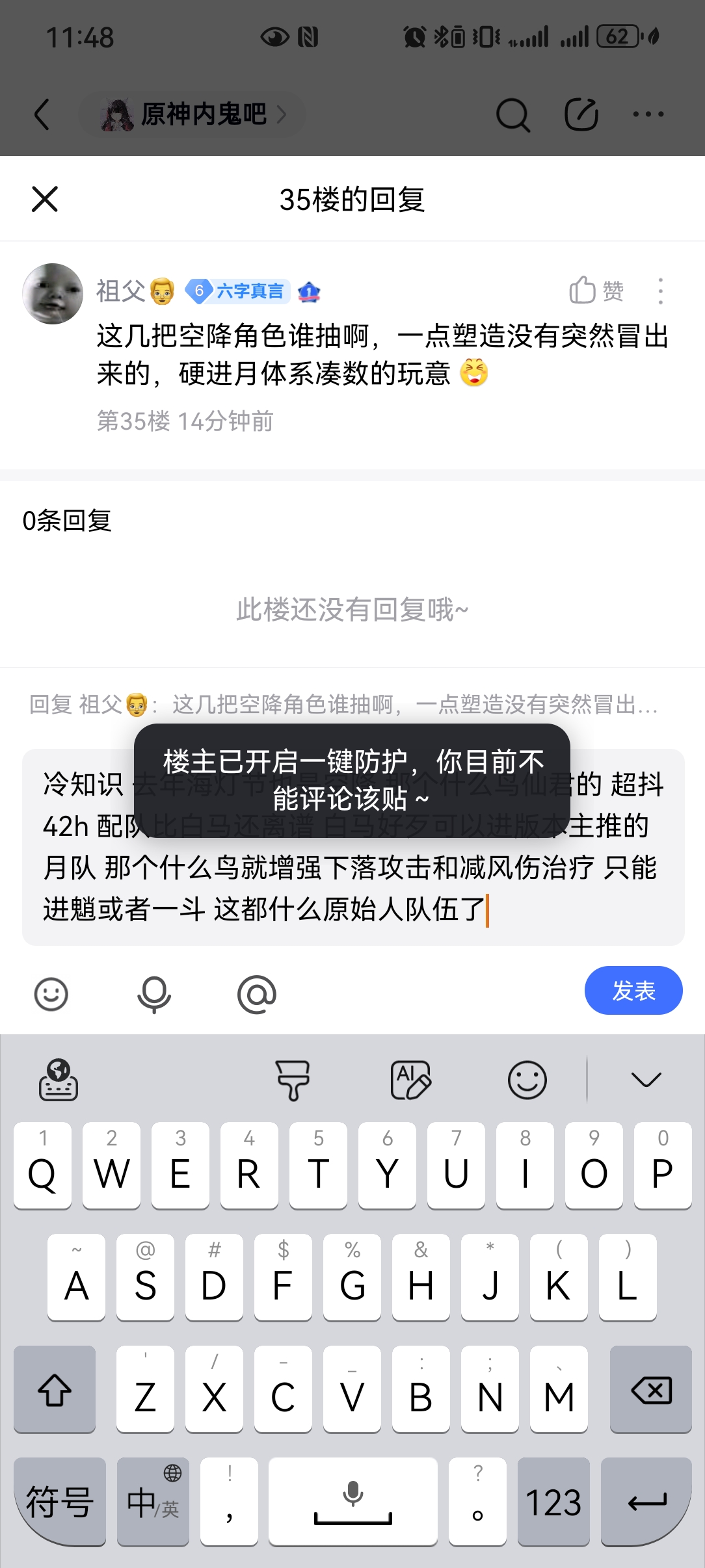Open 祖父's profile avatar
Viewport: 705px width, 1568px height.
pos(53,294)
